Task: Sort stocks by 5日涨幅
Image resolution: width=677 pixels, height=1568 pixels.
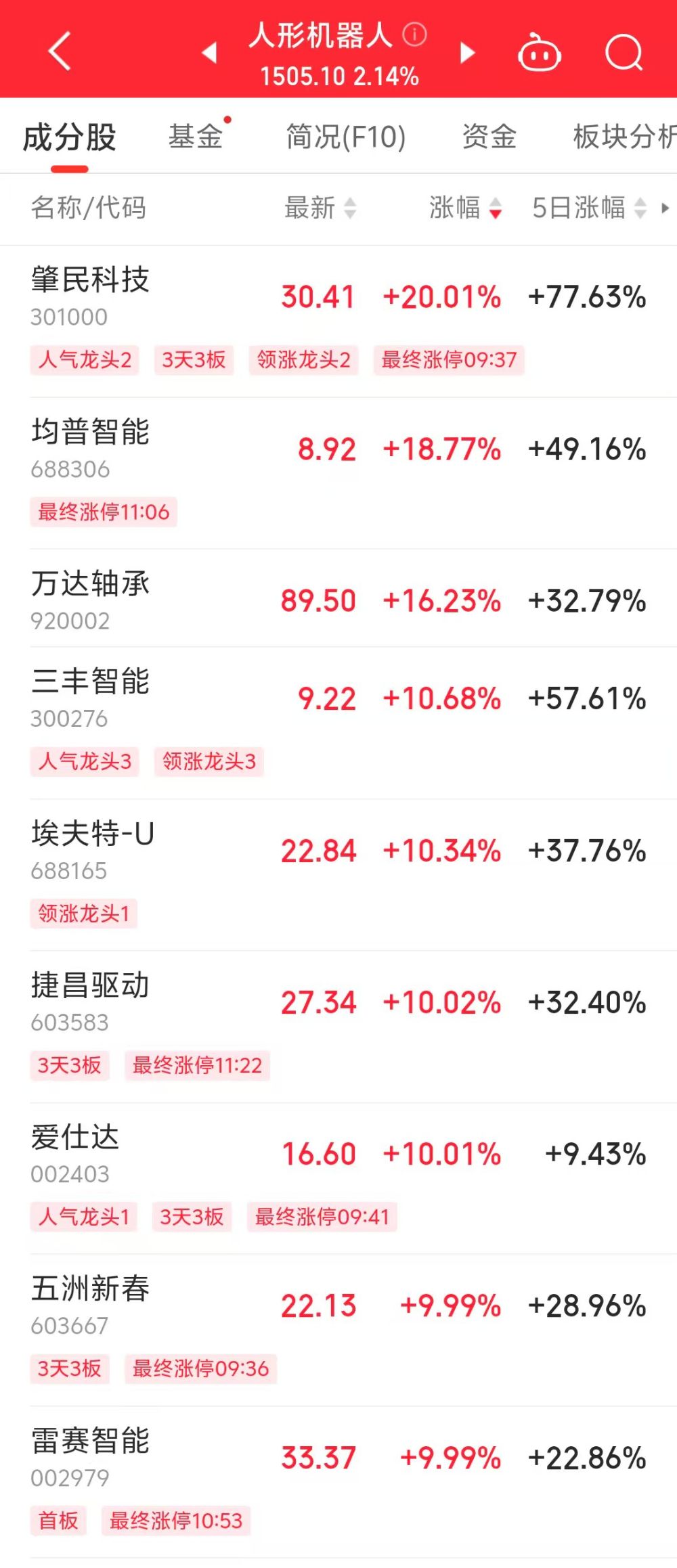Action: click(x=589, y=208)
